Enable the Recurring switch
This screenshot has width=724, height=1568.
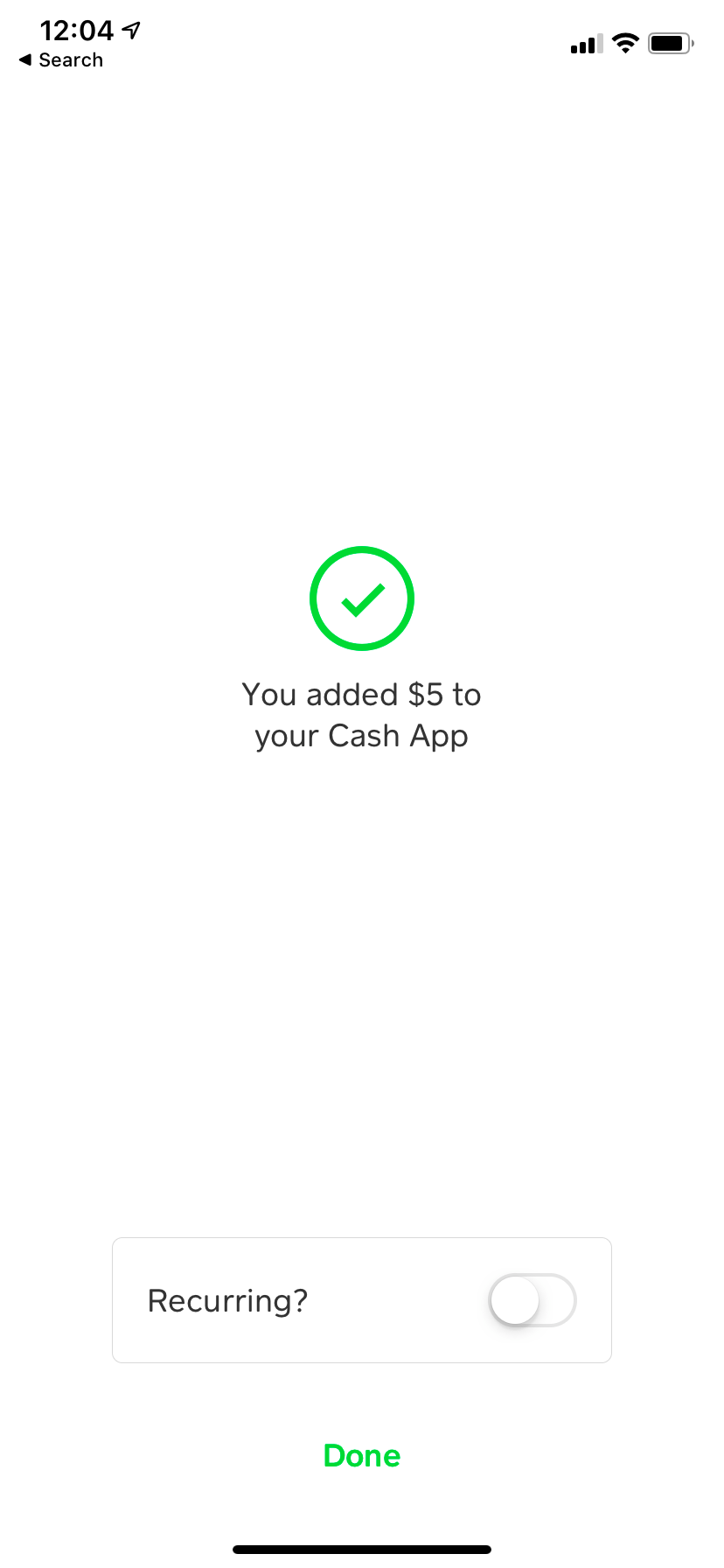coord(532,1300)
